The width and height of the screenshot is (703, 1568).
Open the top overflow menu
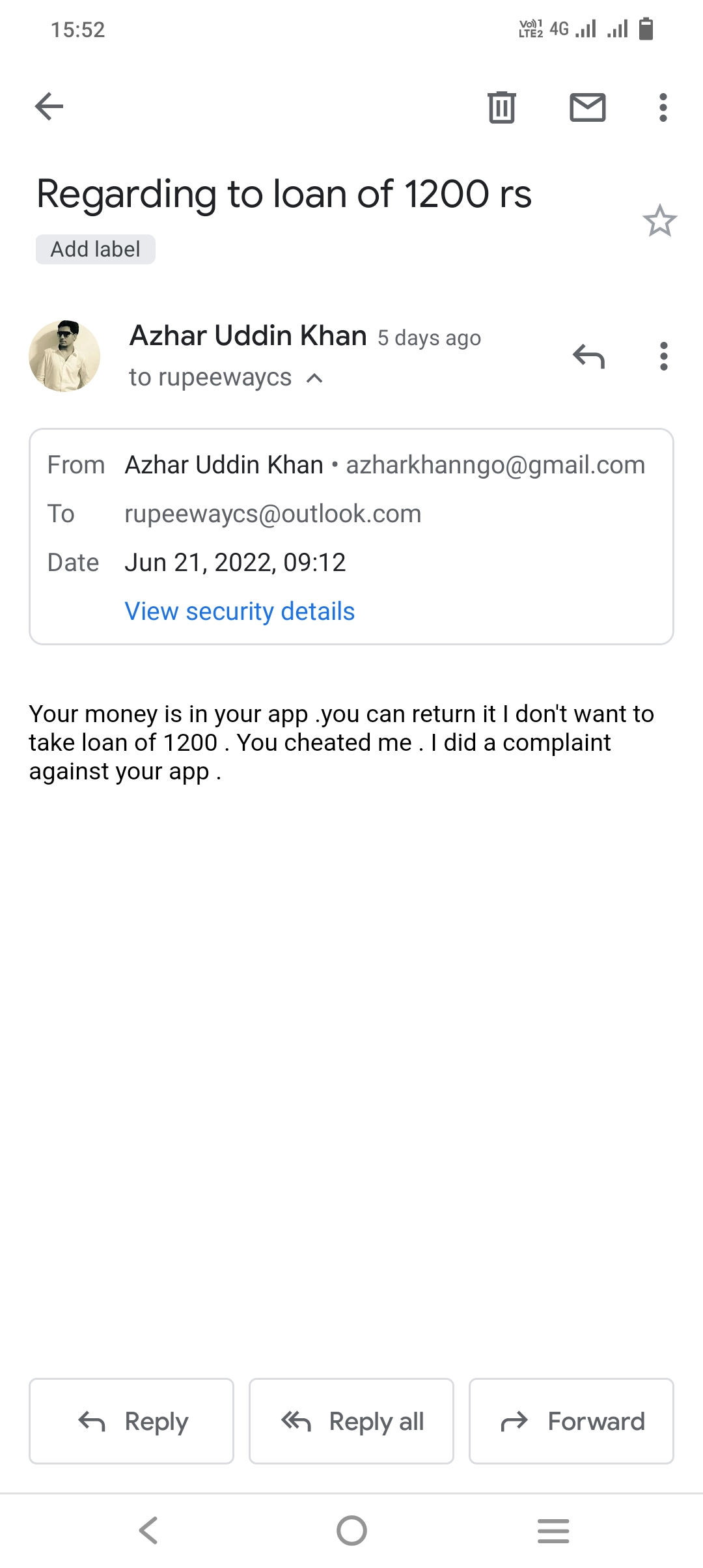point(663,107)
